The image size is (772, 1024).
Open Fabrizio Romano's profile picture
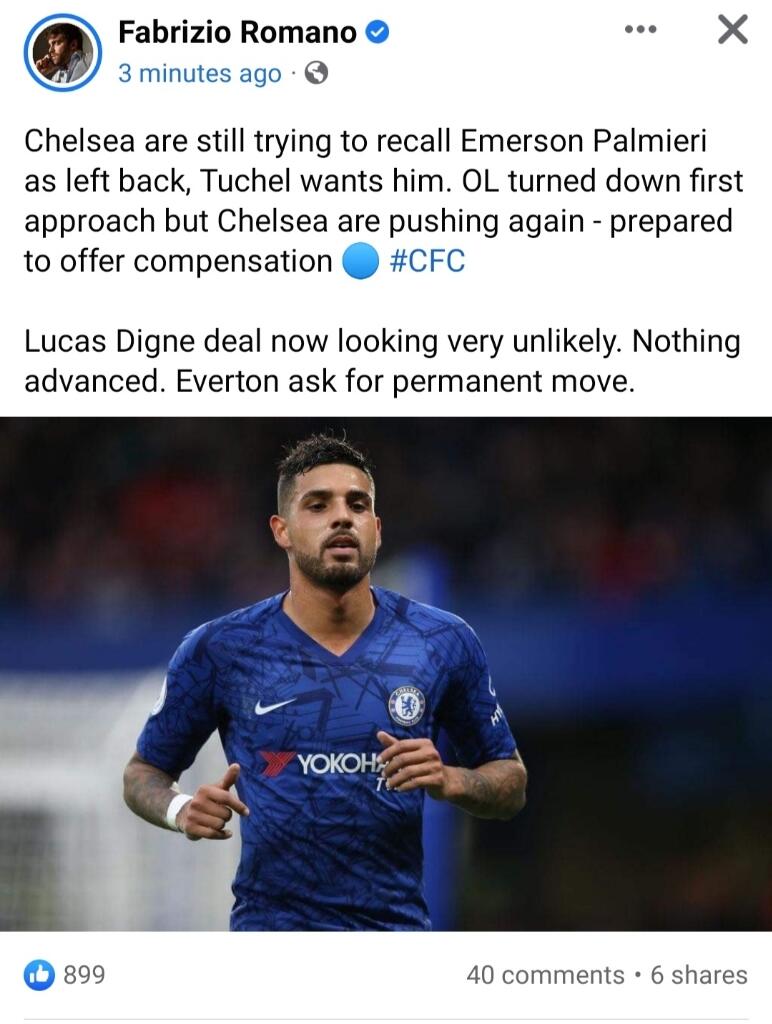[62, 53]
